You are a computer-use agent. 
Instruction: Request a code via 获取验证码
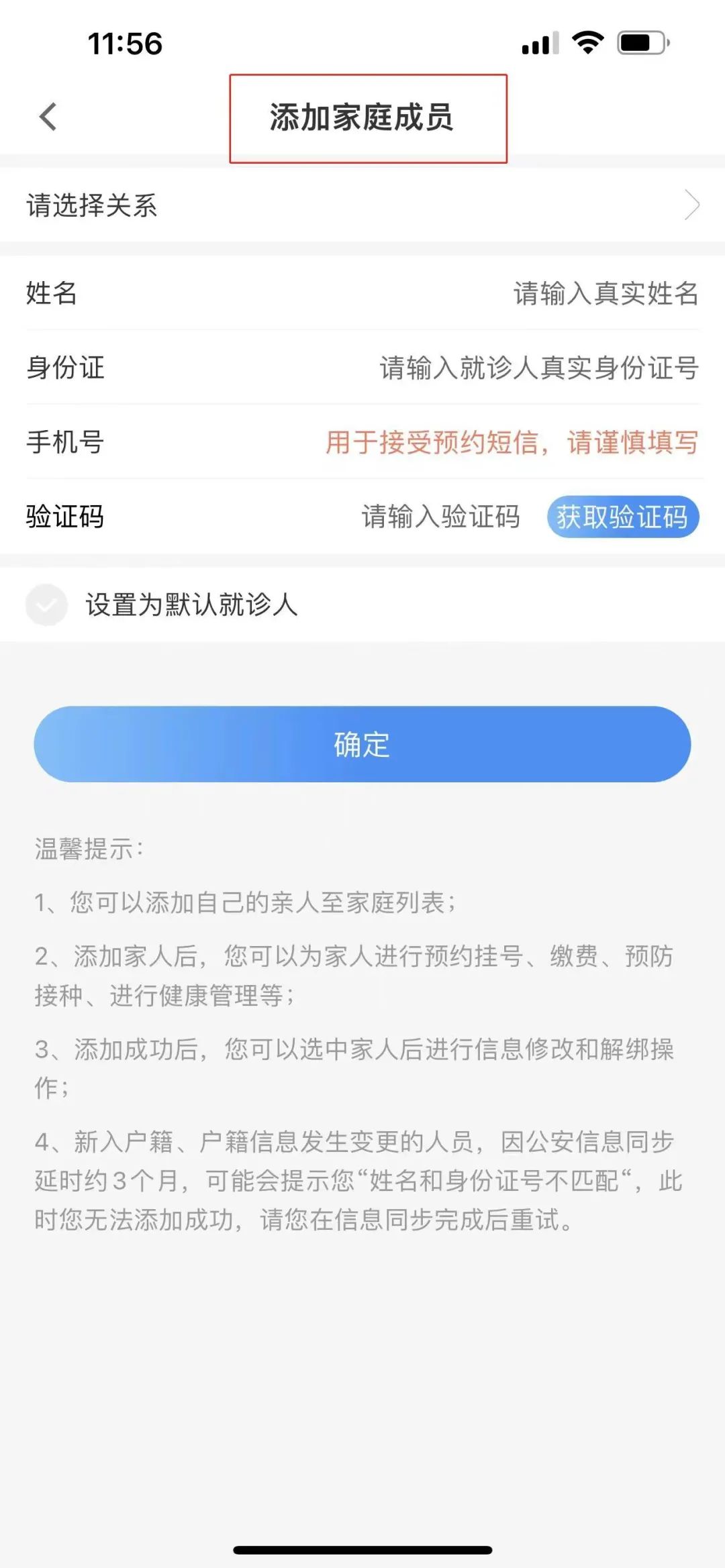[622, 517]
